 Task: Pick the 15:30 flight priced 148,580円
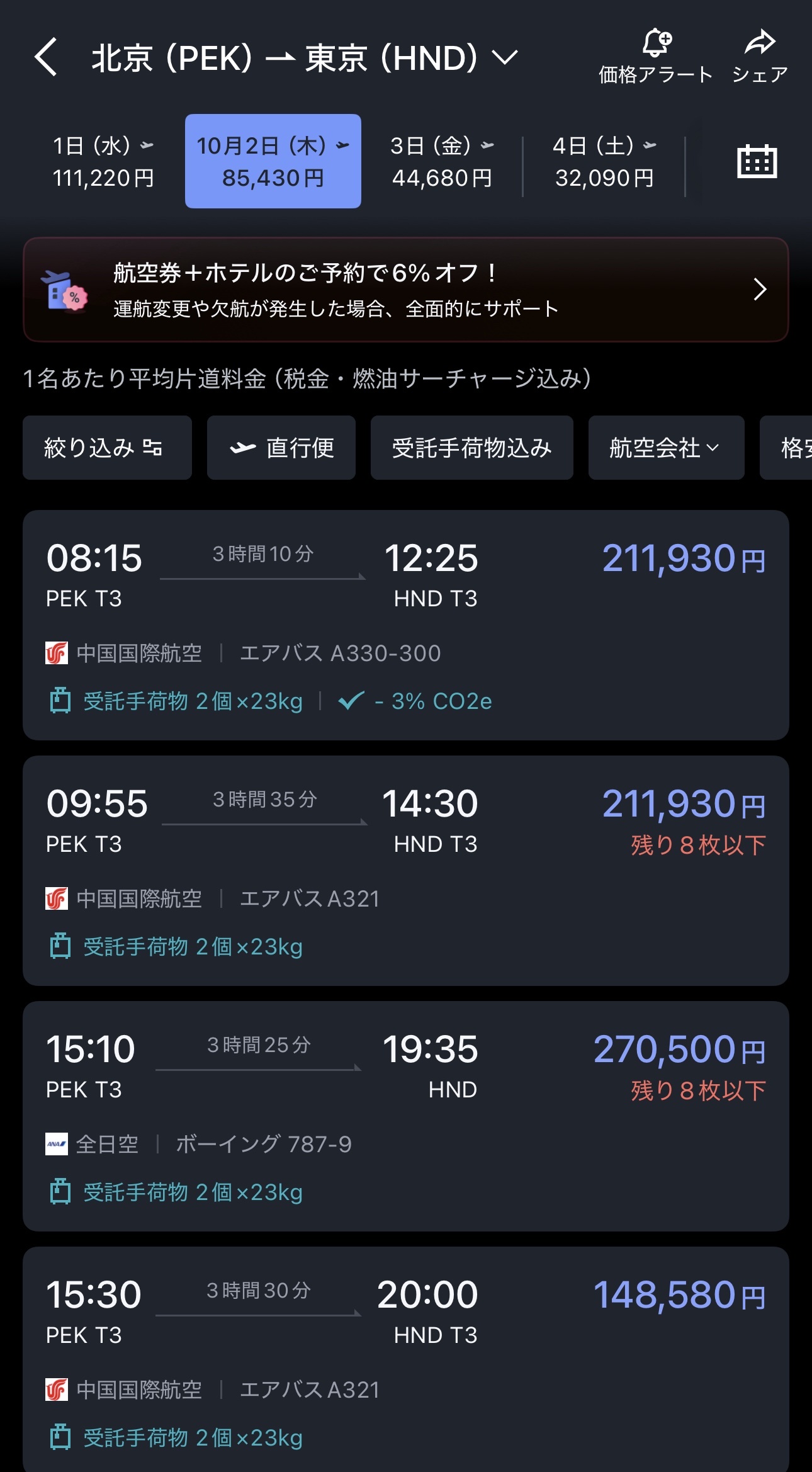(x=405, y=1360)
